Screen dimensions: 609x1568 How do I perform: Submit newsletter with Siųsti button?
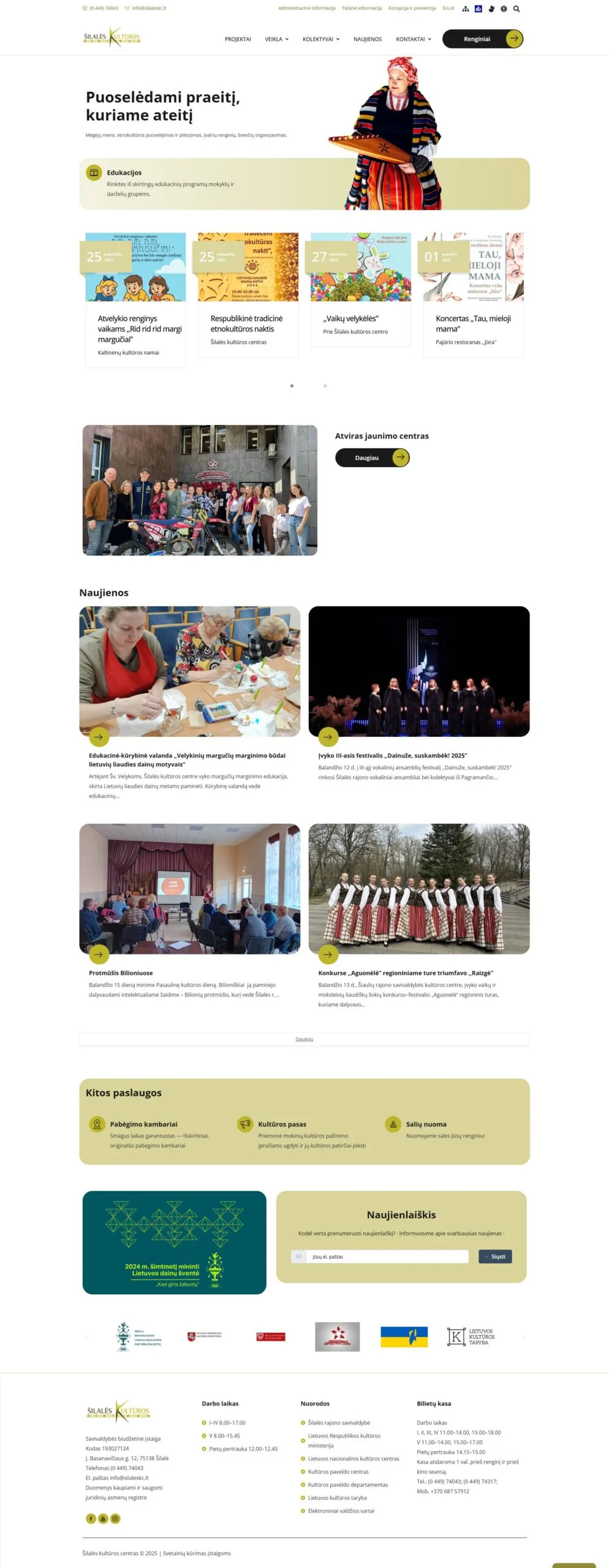(x=494, y=1256)
